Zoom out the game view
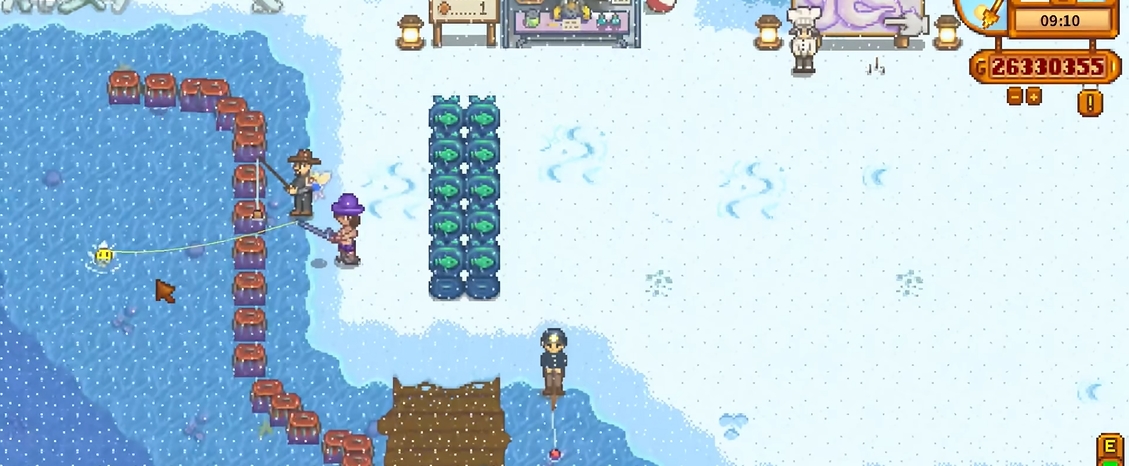The image size is (1129, 466). tap(1014, 96)
